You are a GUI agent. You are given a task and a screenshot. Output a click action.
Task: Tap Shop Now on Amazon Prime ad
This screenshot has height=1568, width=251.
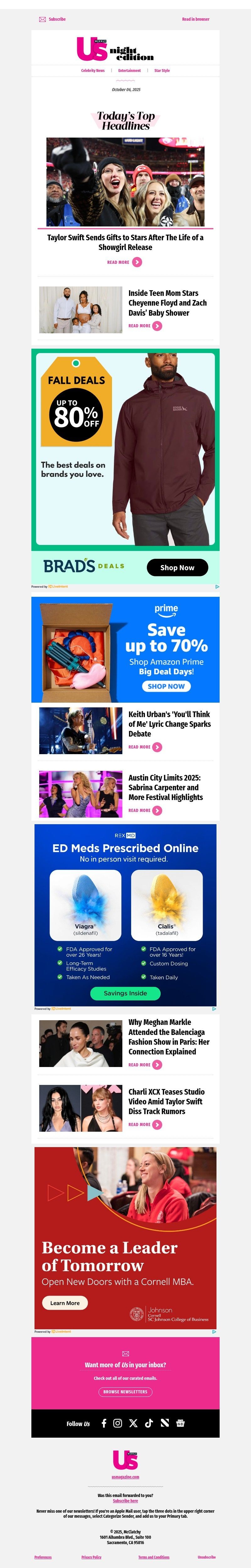166,686
